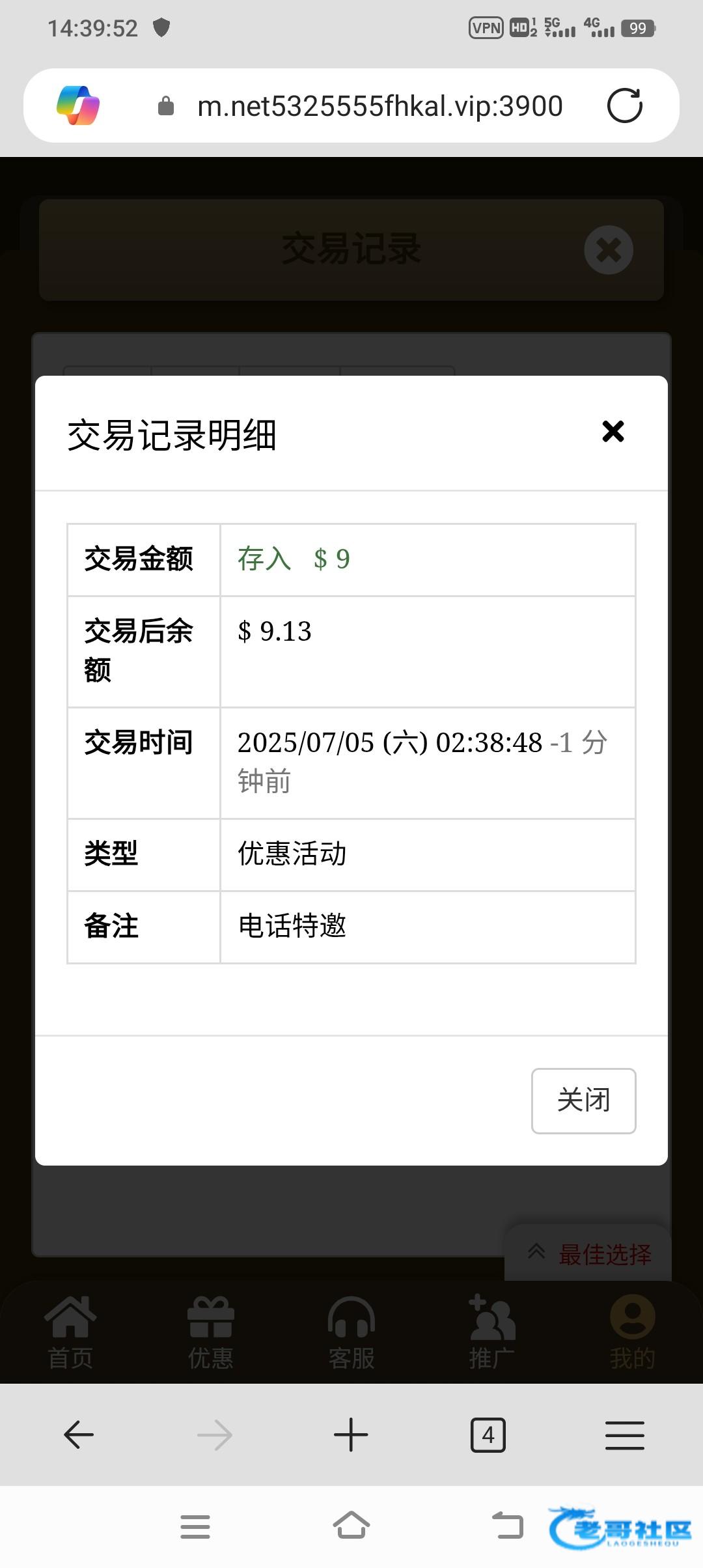Open the Copilot icon in address bar
This screenshot has height=1568, width=703.
(78, 105)
